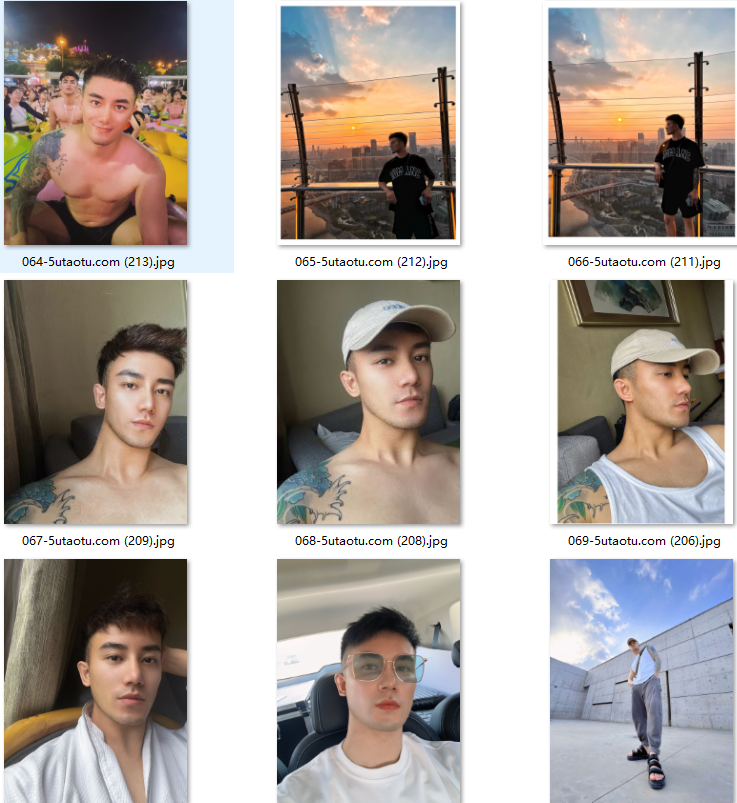Select image 068-5utaotu.com (208).jpg

pos(368,402)
